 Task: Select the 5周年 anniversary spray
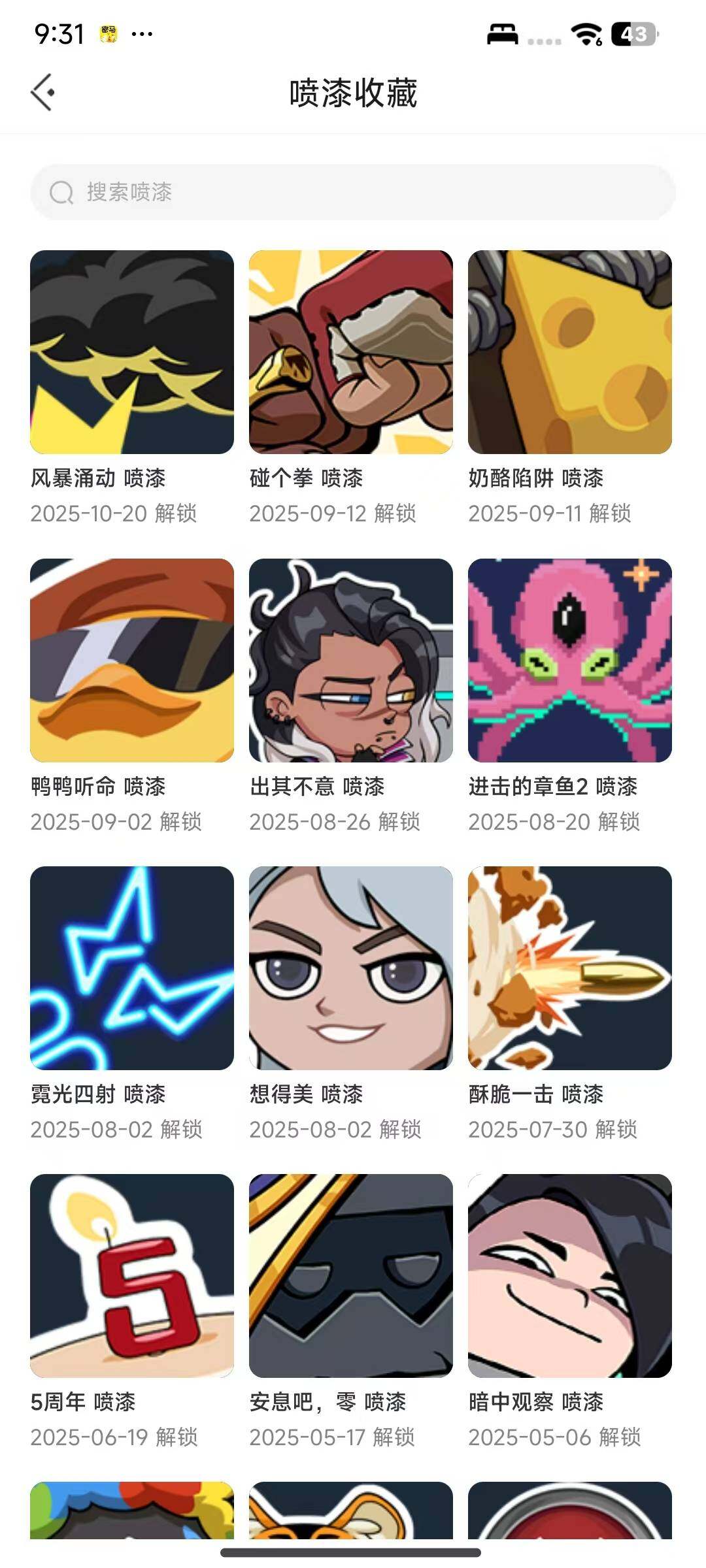click(x=132, y=1275)
